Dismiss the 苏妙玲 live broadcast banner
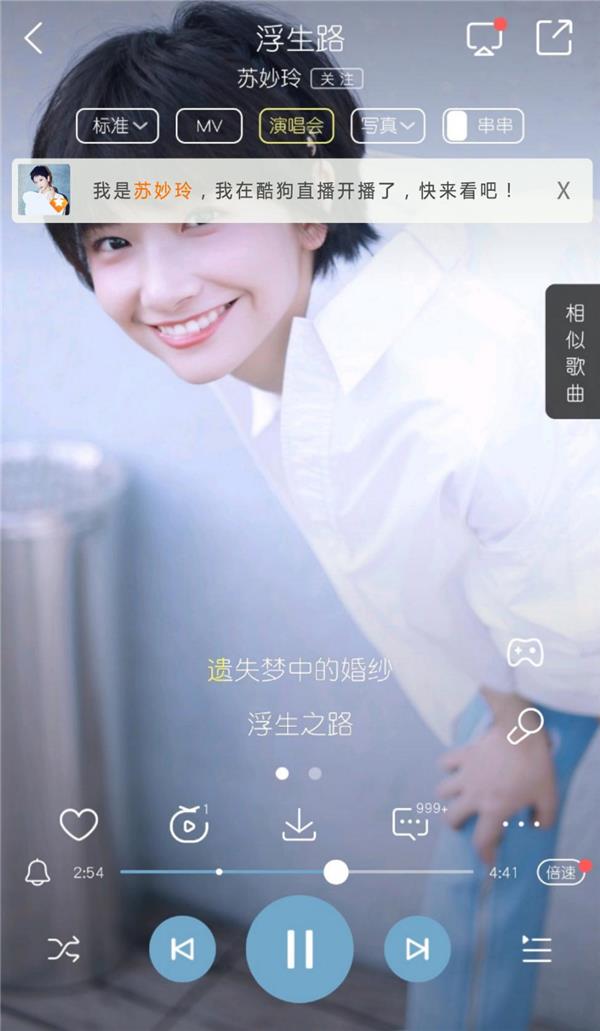Viewport: 600px width, 1031px height. click(x=563, y=190)
